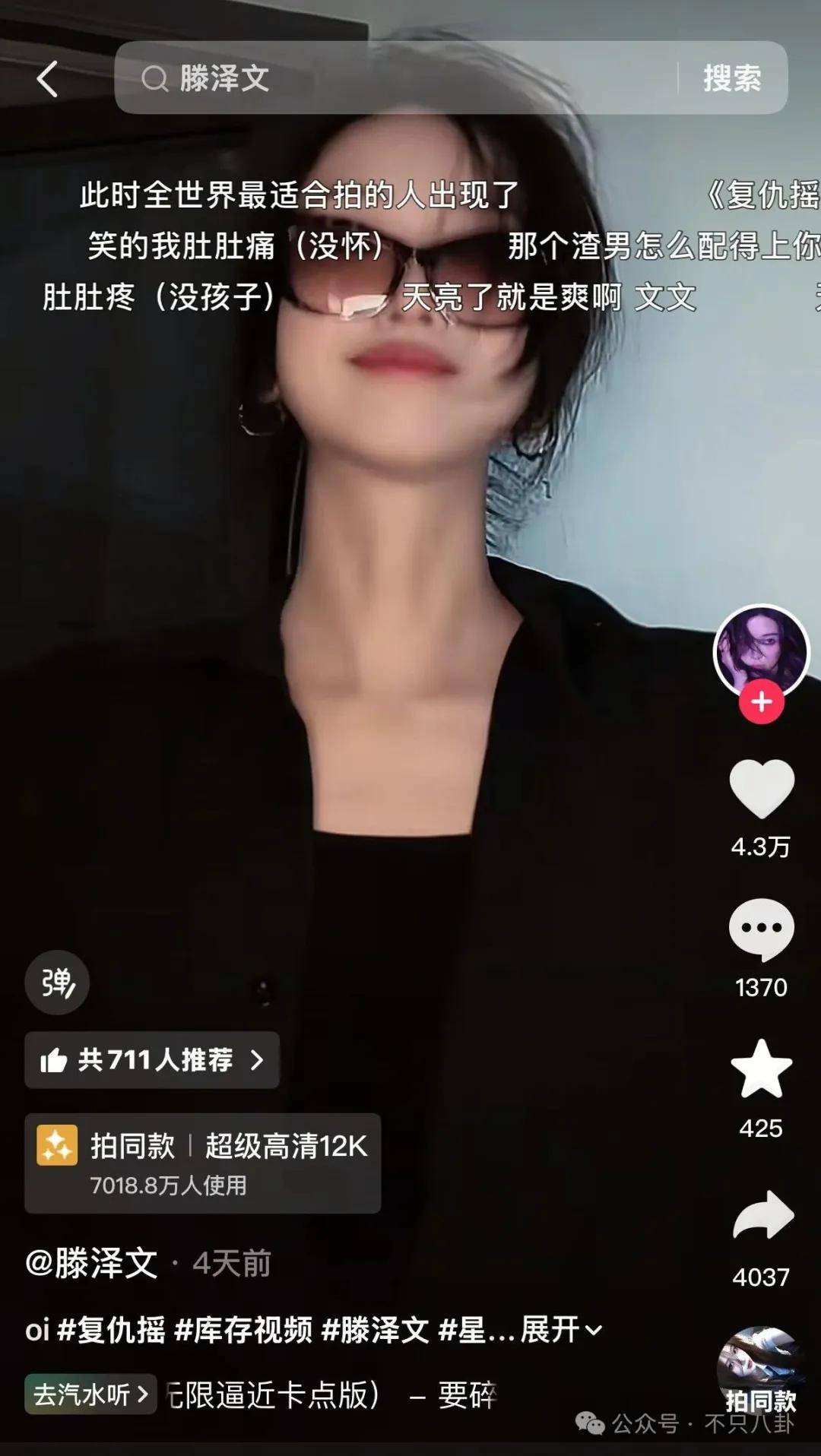The height and width of the screenshot is (1456, 821).
Task: Follow the creator via the red plus badge
Action: (x=760, y=703)
